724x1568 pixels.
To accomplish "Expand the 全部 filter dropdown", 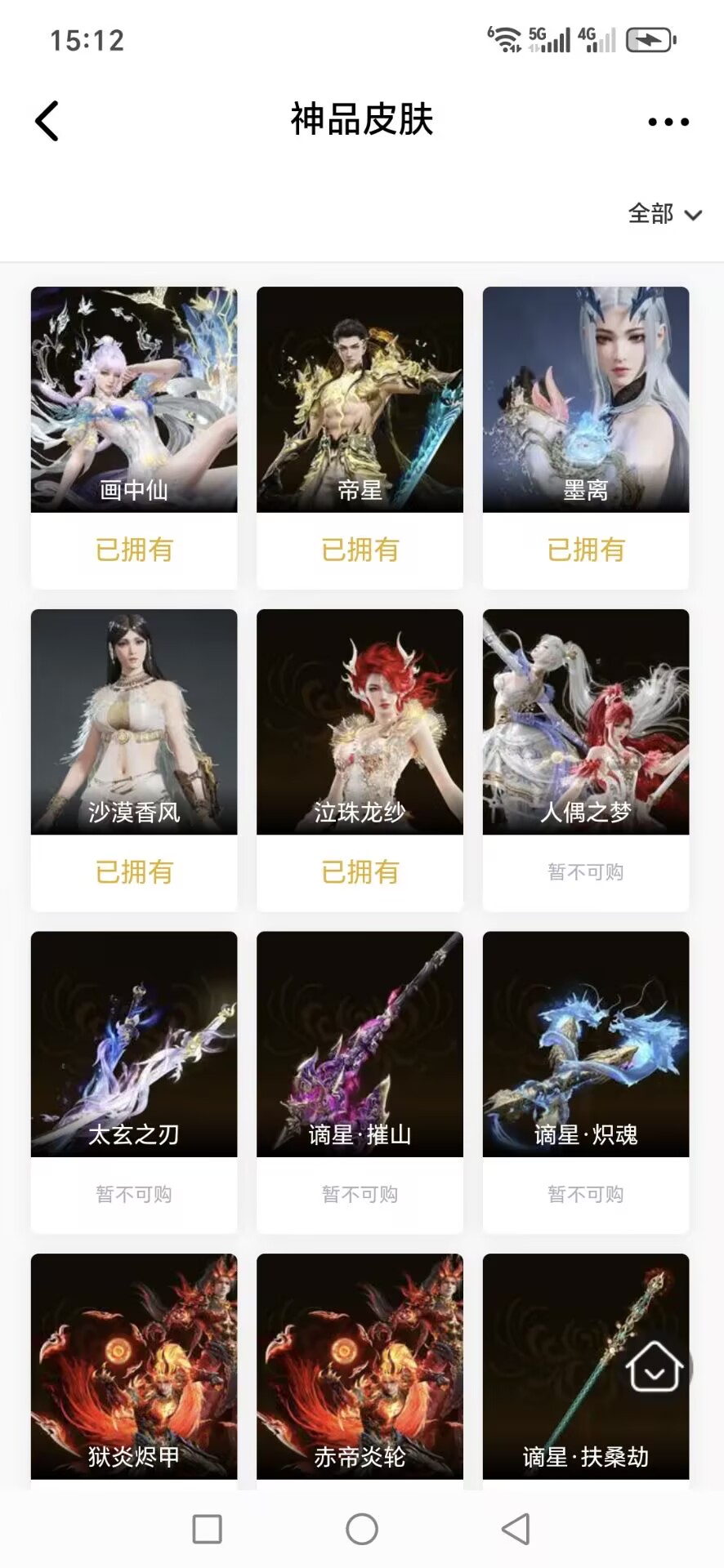I will (x=664, y=214).
